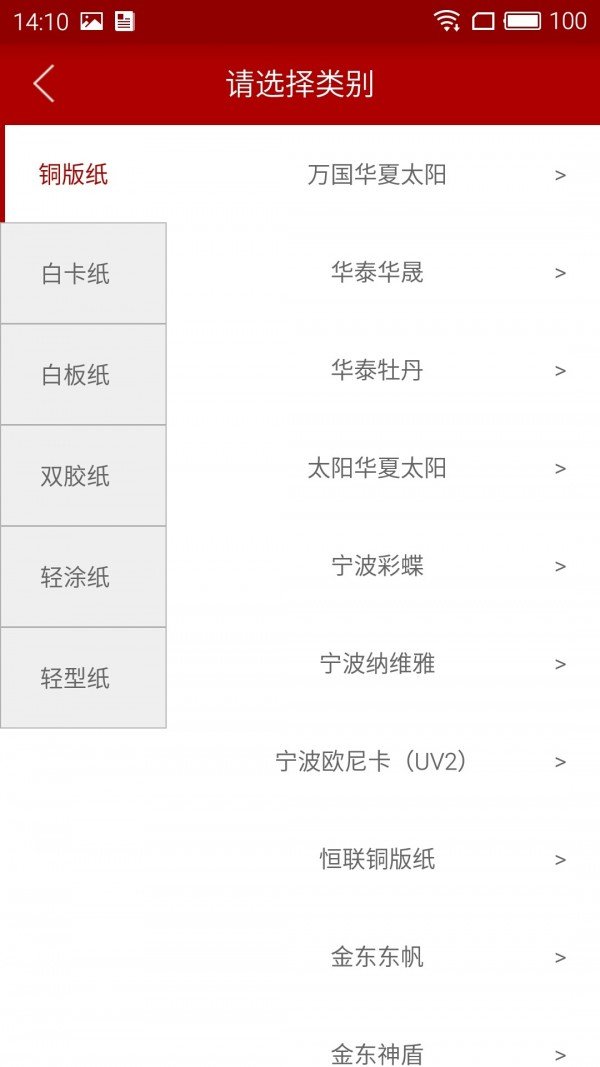Switch to the 双胶纸 category

click(76, 476)
